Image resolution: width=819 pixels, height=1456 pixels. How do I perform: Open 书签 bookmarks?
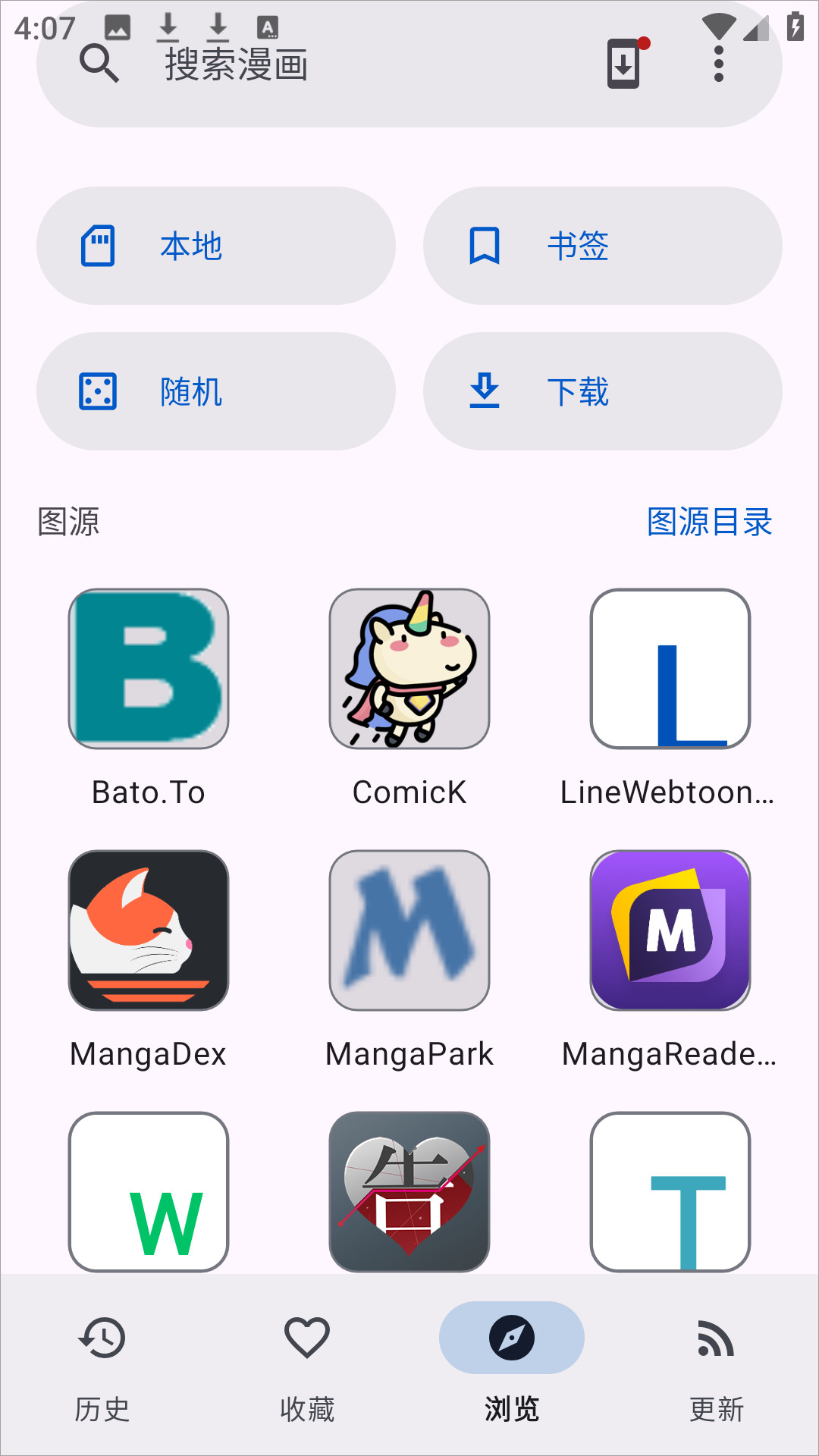click(x=603, y=246)
